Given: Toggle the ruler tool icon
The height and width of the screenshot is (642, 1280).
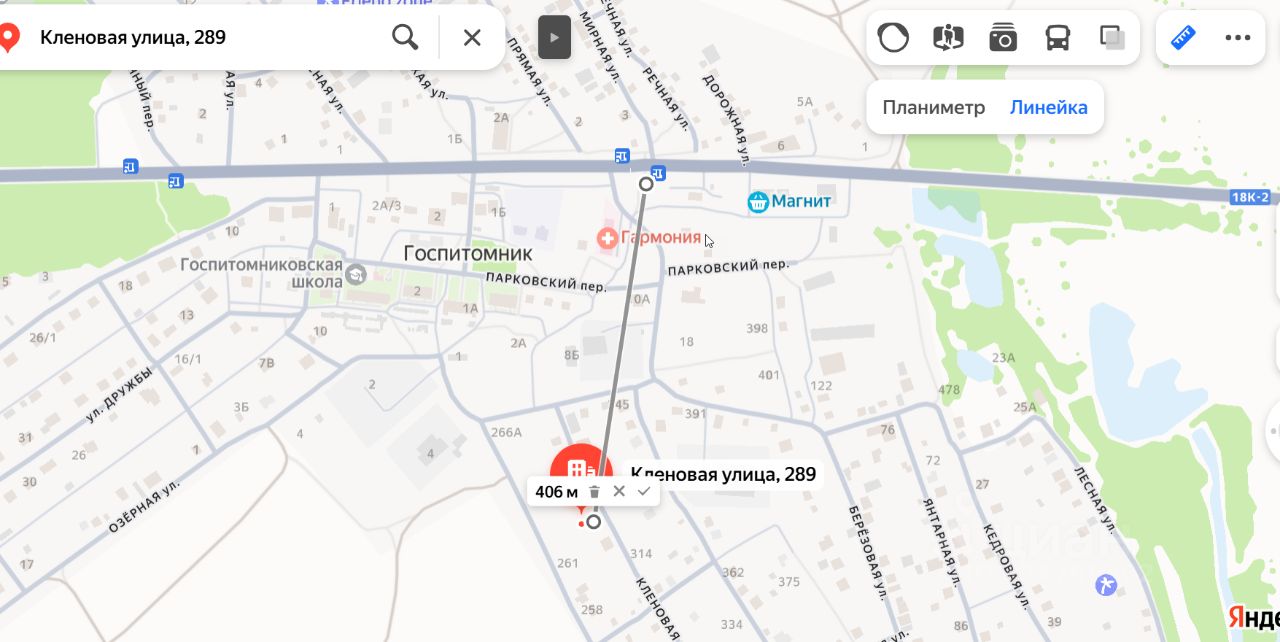Looking at the screenshot, I should (1184, 38).
